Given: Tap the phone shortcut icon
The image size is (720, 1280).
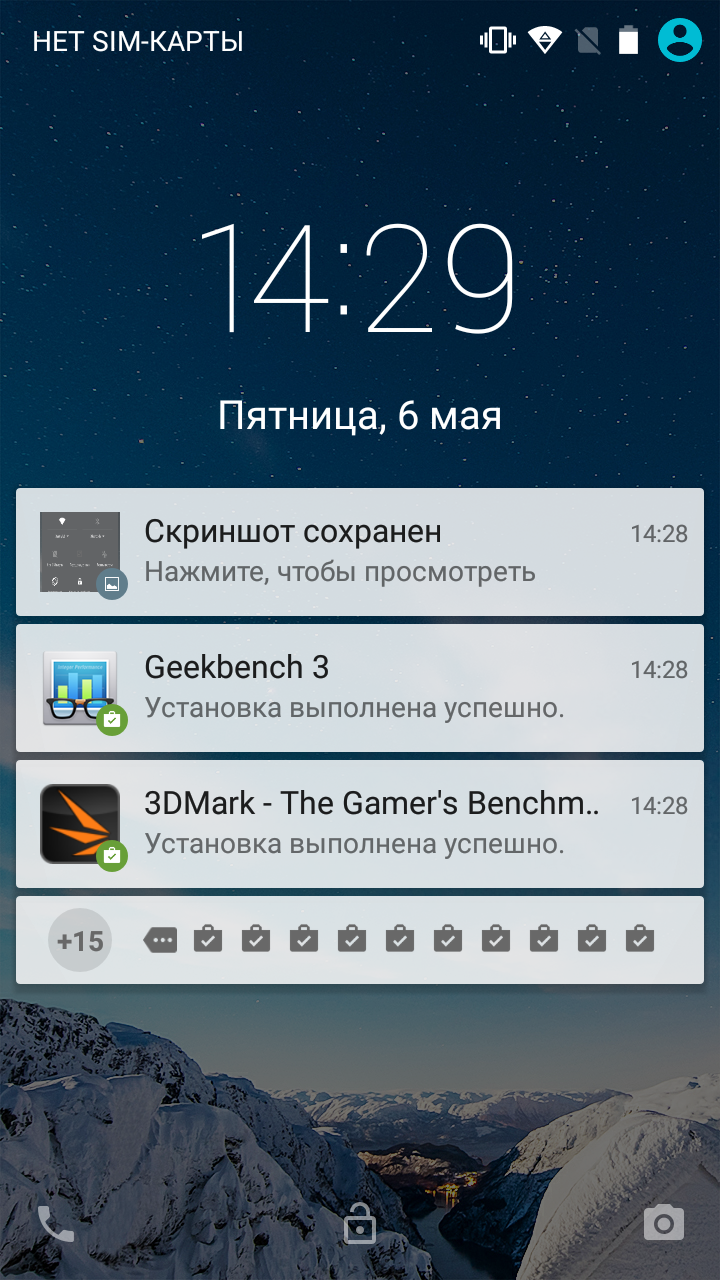Looking at the screenshot, I should pos(56,1223).
